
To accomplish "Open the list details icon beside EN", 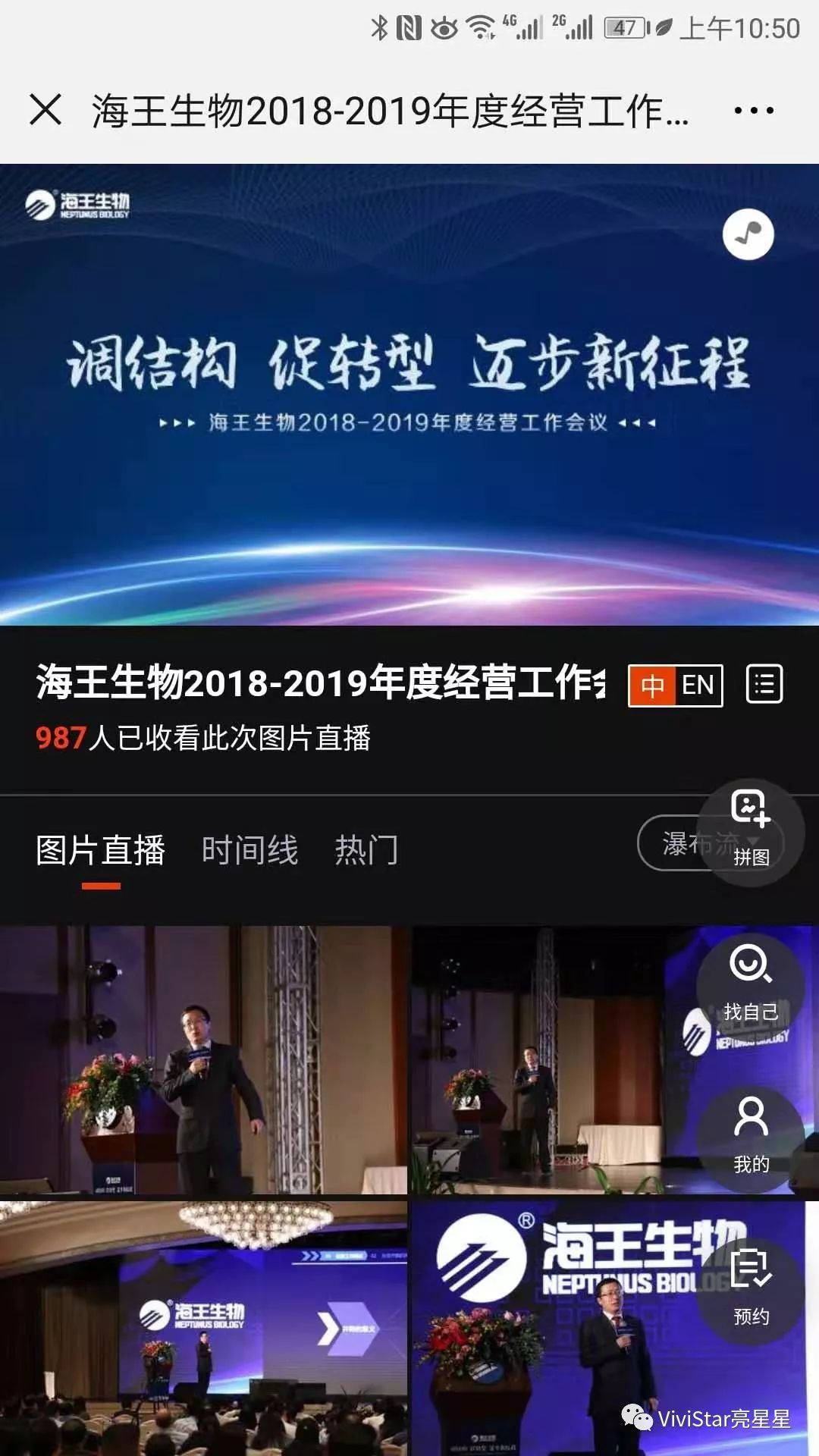I will coord(764,685).
